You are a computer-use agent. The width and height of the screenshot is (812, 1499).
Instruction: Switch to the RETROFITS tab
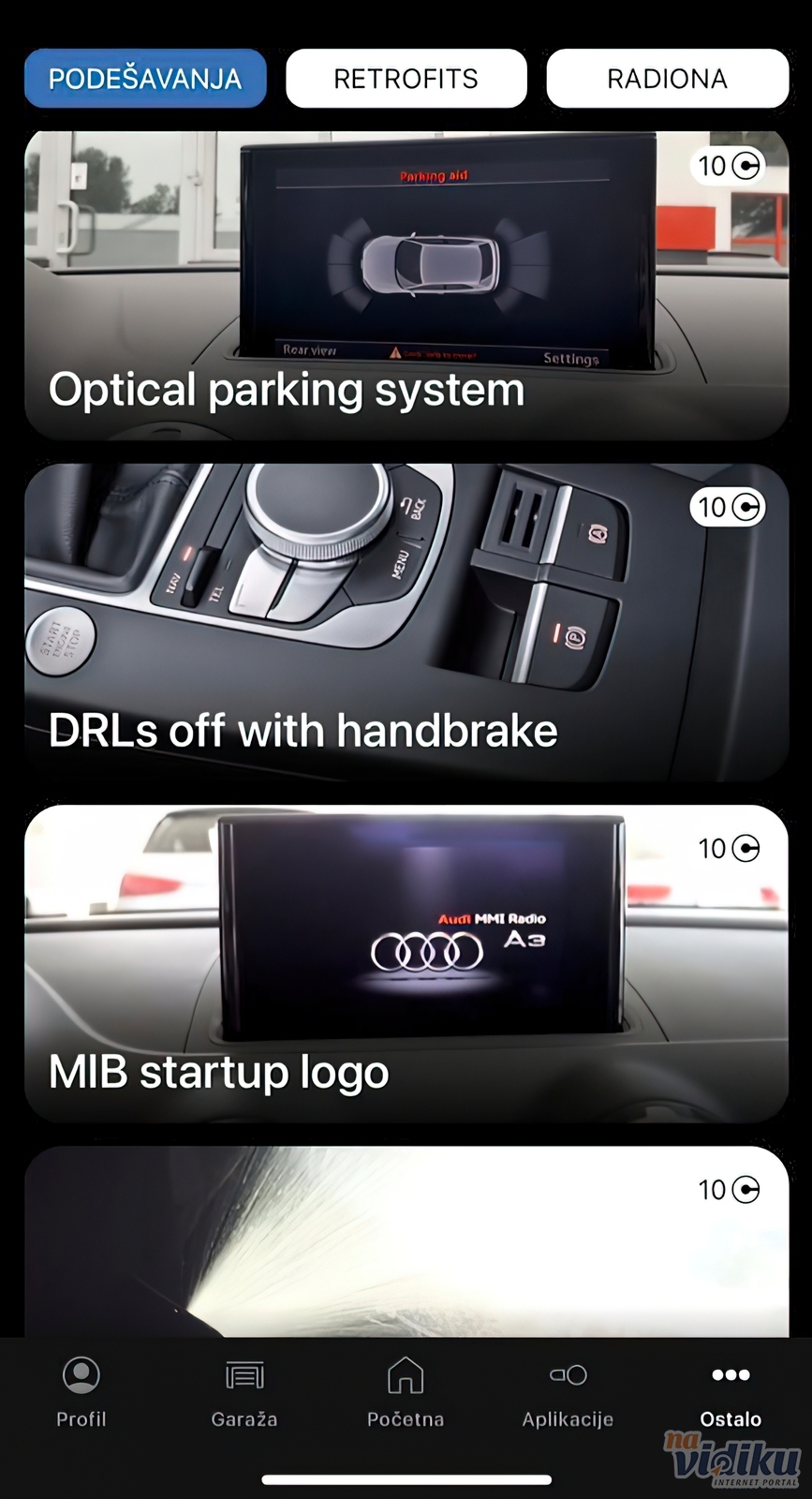[406, 79]
